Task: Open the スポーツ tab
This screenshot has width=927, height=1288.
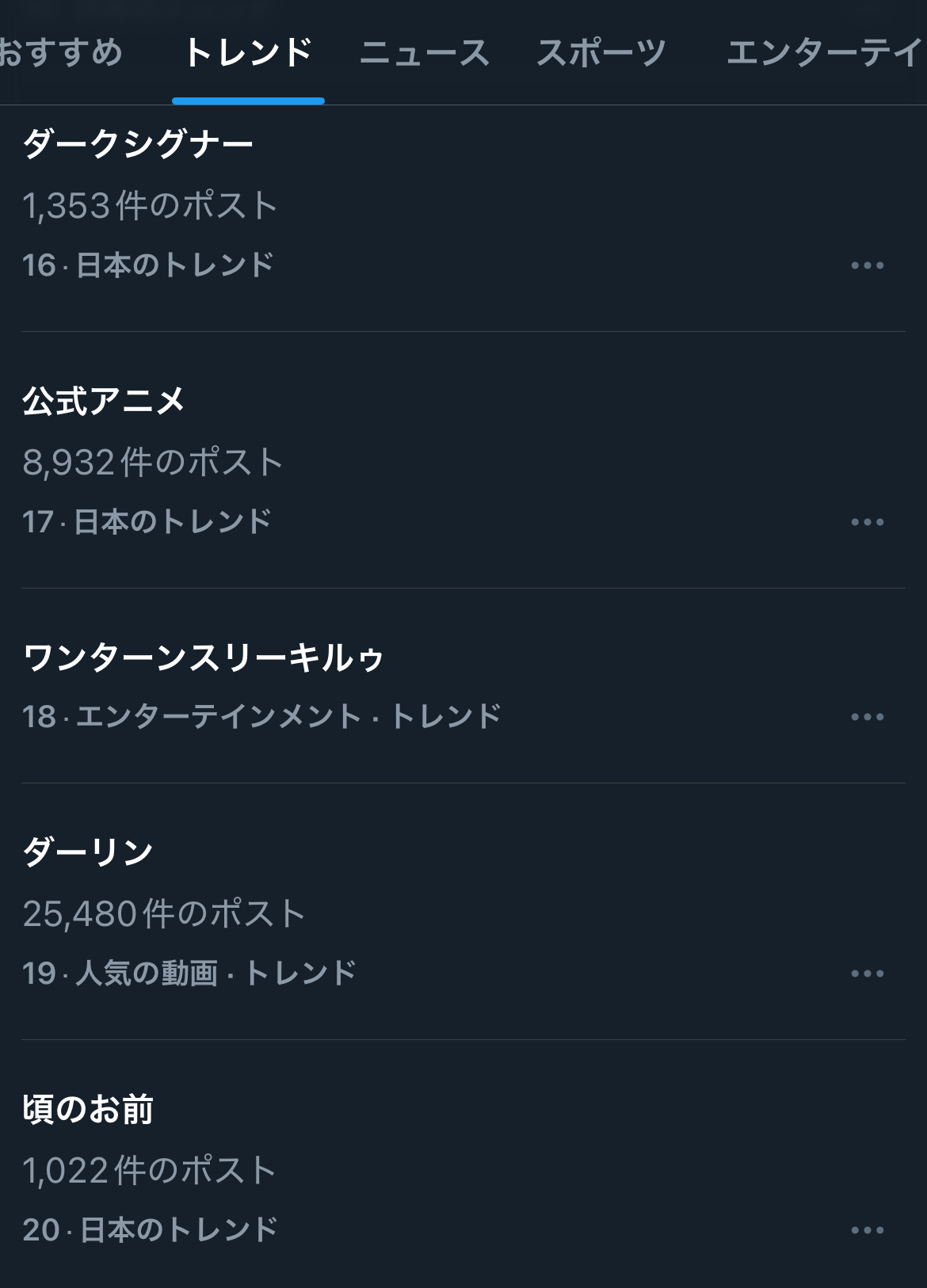Action: pyautogui.click(x=601, y=53)
